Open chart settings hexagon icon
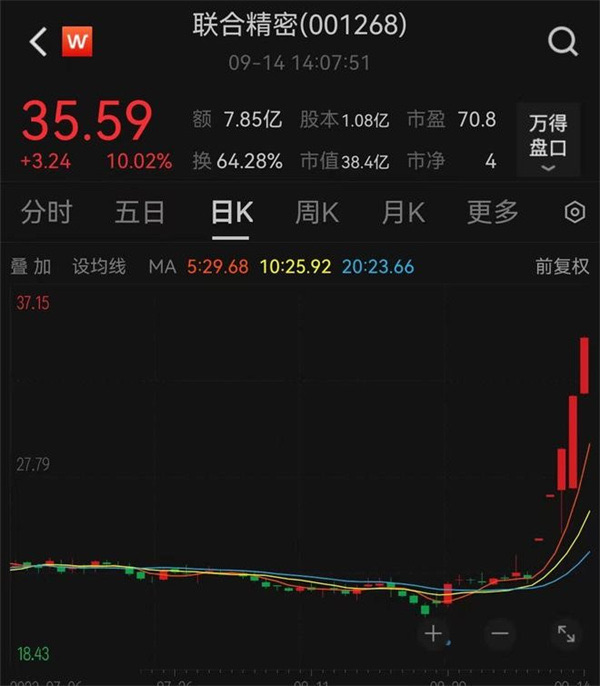The width and height of the screenshot is (600, 686). click(x=574, y=213)
